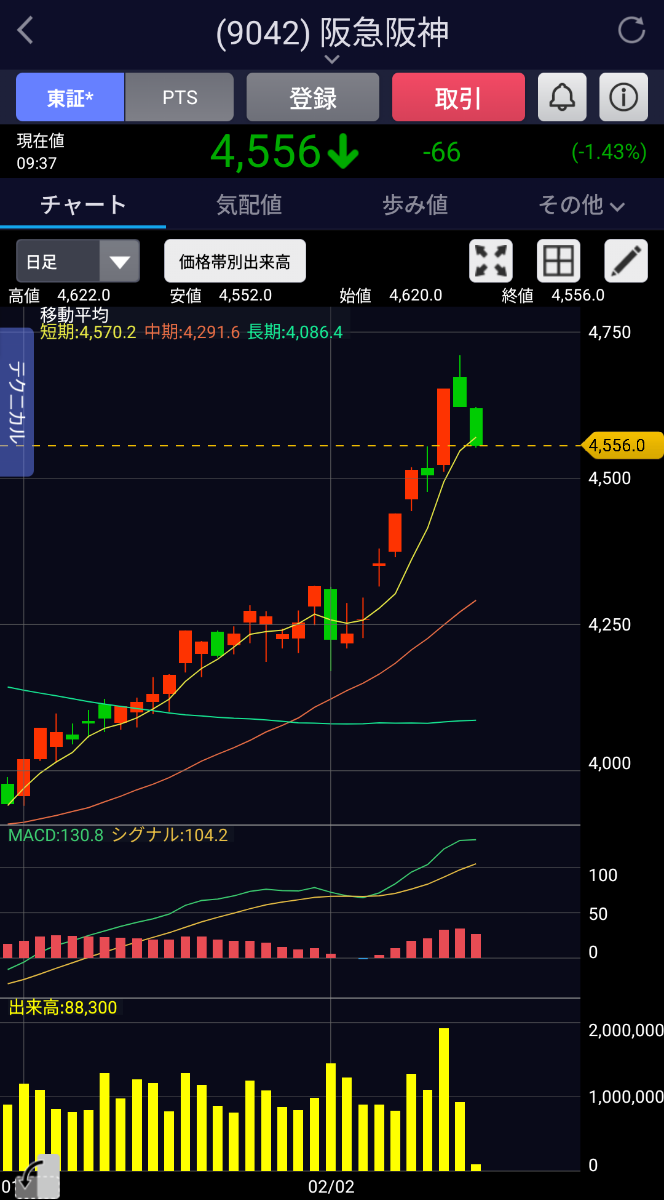Image resolution: width=664 pixels, height=1200 pixels.
Task: Switch to the 歩み値 tab
Action: [415, 205]
